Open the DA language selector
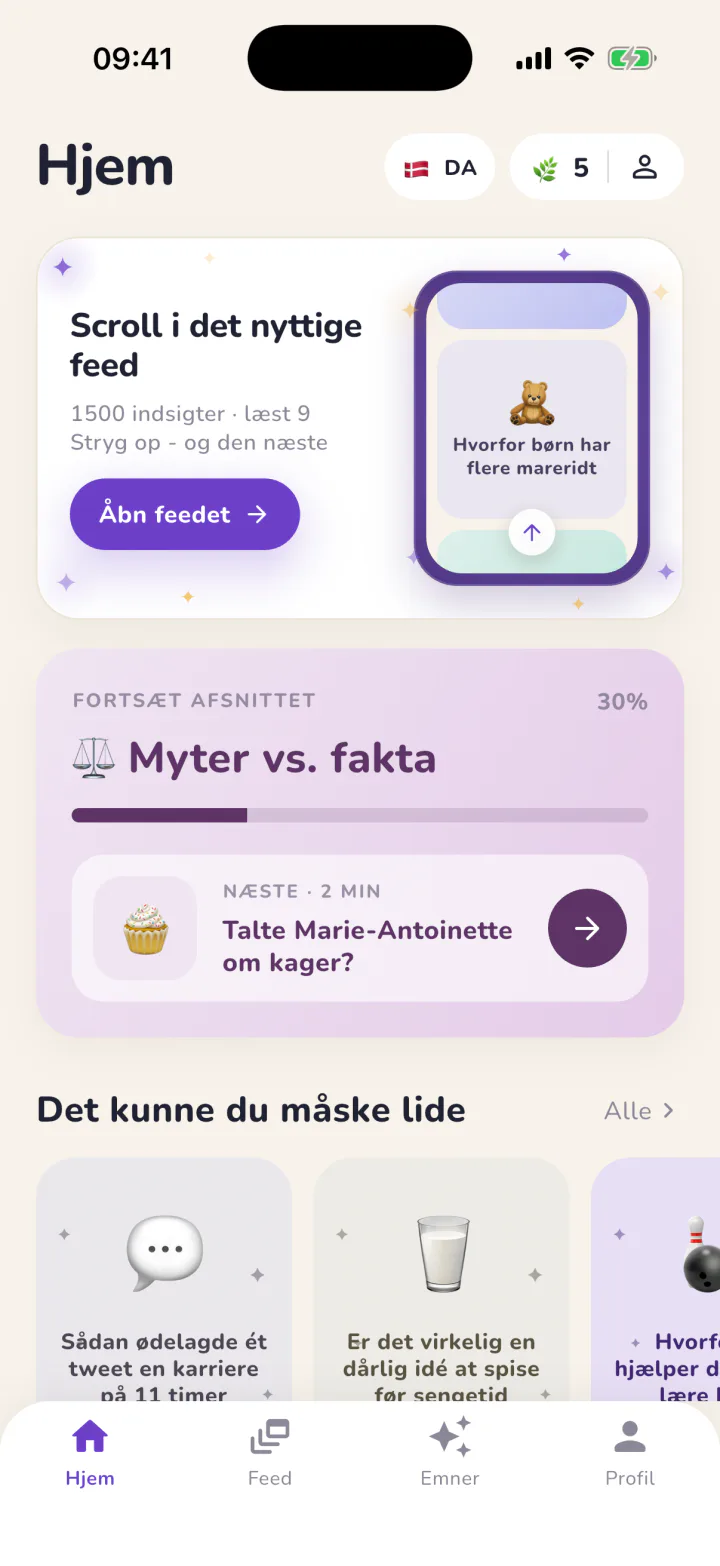This screenshot has height=1566, width=720. pos(440,167)
